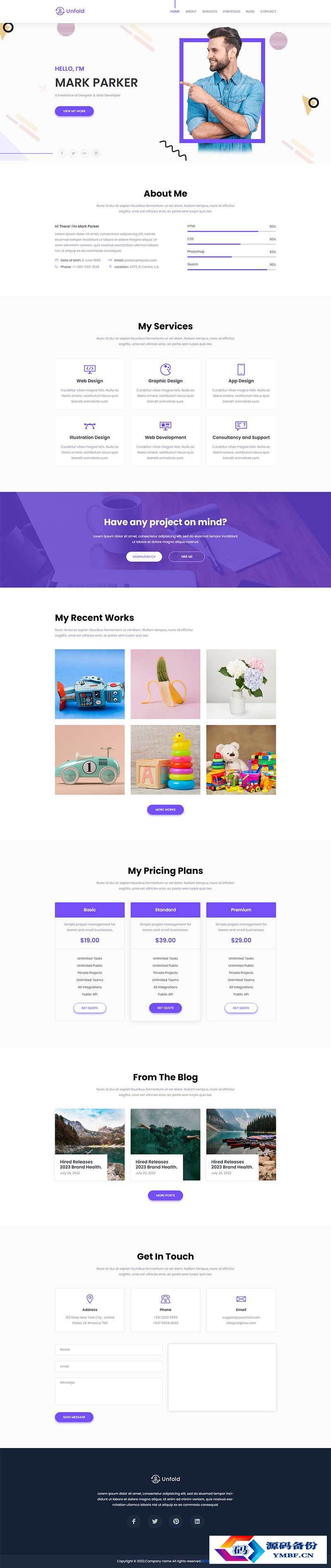Image resolution: width=331 pixels, height=1568 pixels.
Task: Open the teddy bear toys portfolio image
Action: (x=241, y=759)
